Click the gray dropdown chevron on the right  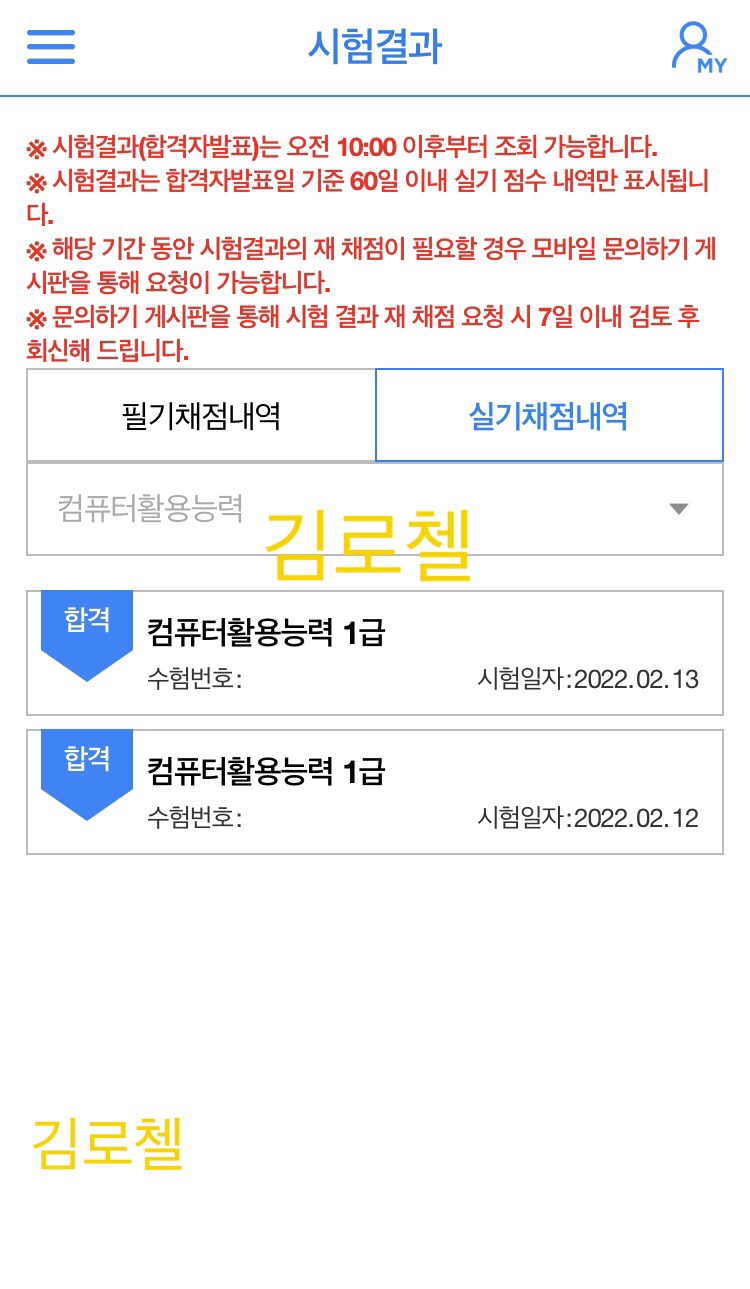pos(680,508)
